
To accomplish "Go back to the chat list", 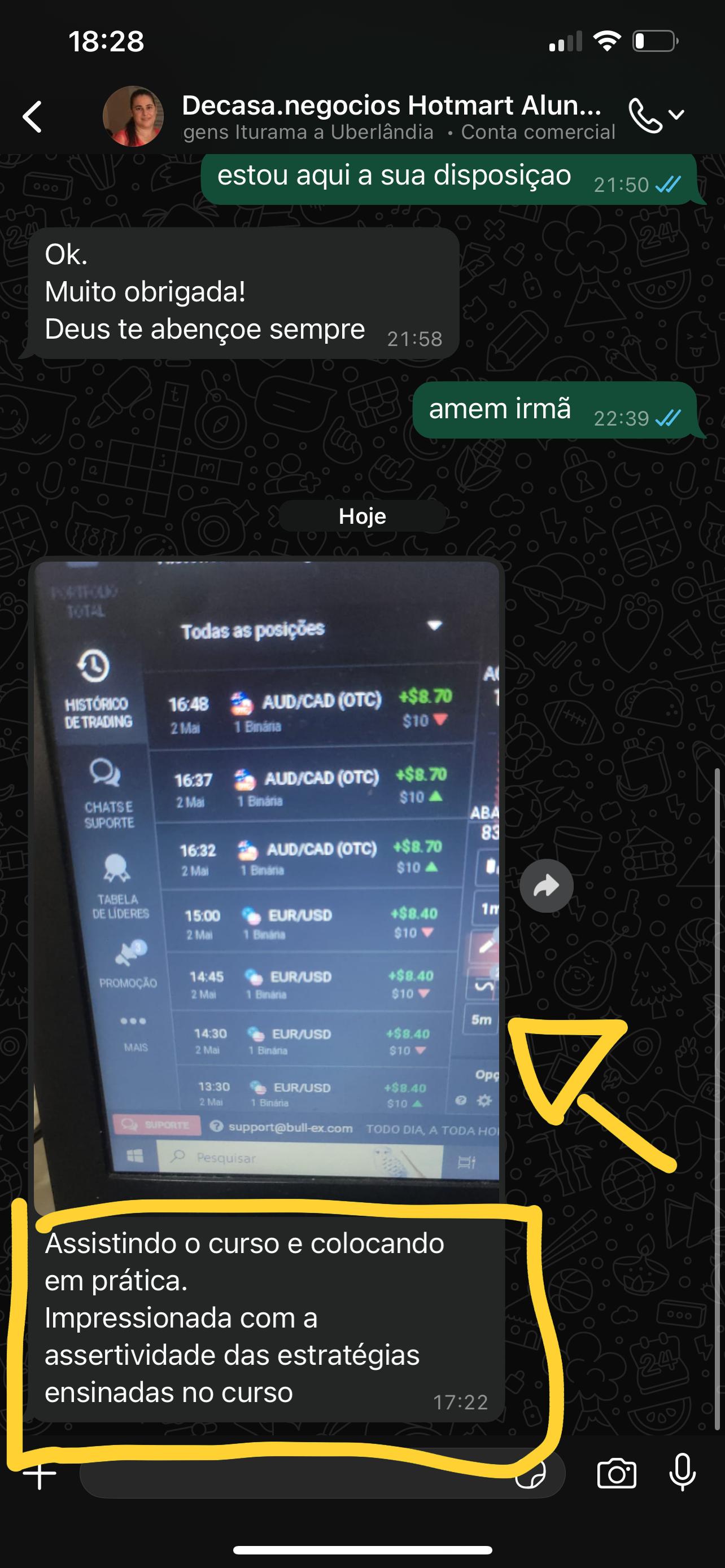I will pos(33,116).
